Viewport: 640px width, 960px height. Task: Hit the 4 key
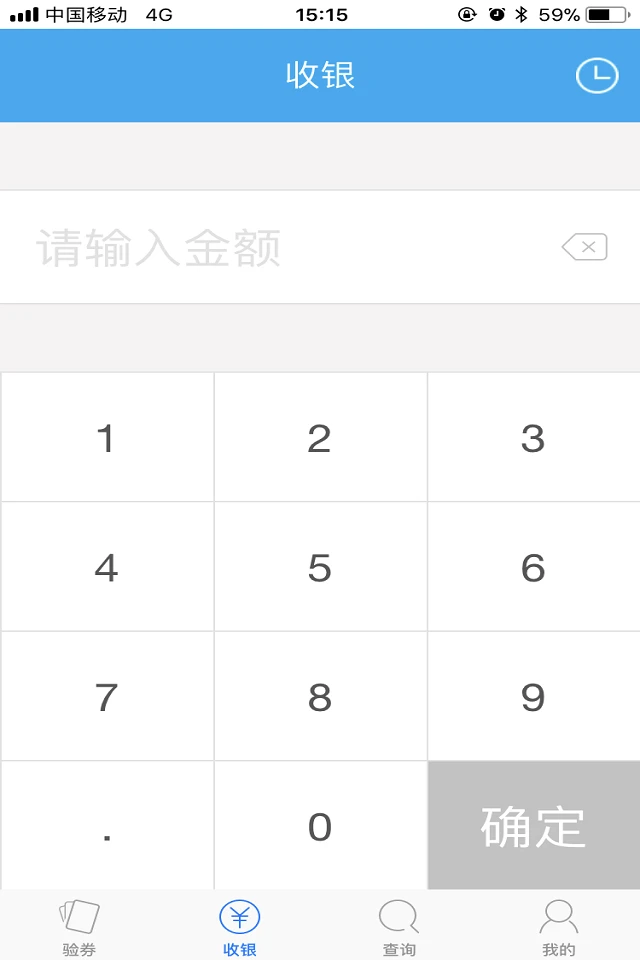click(106, 568)
